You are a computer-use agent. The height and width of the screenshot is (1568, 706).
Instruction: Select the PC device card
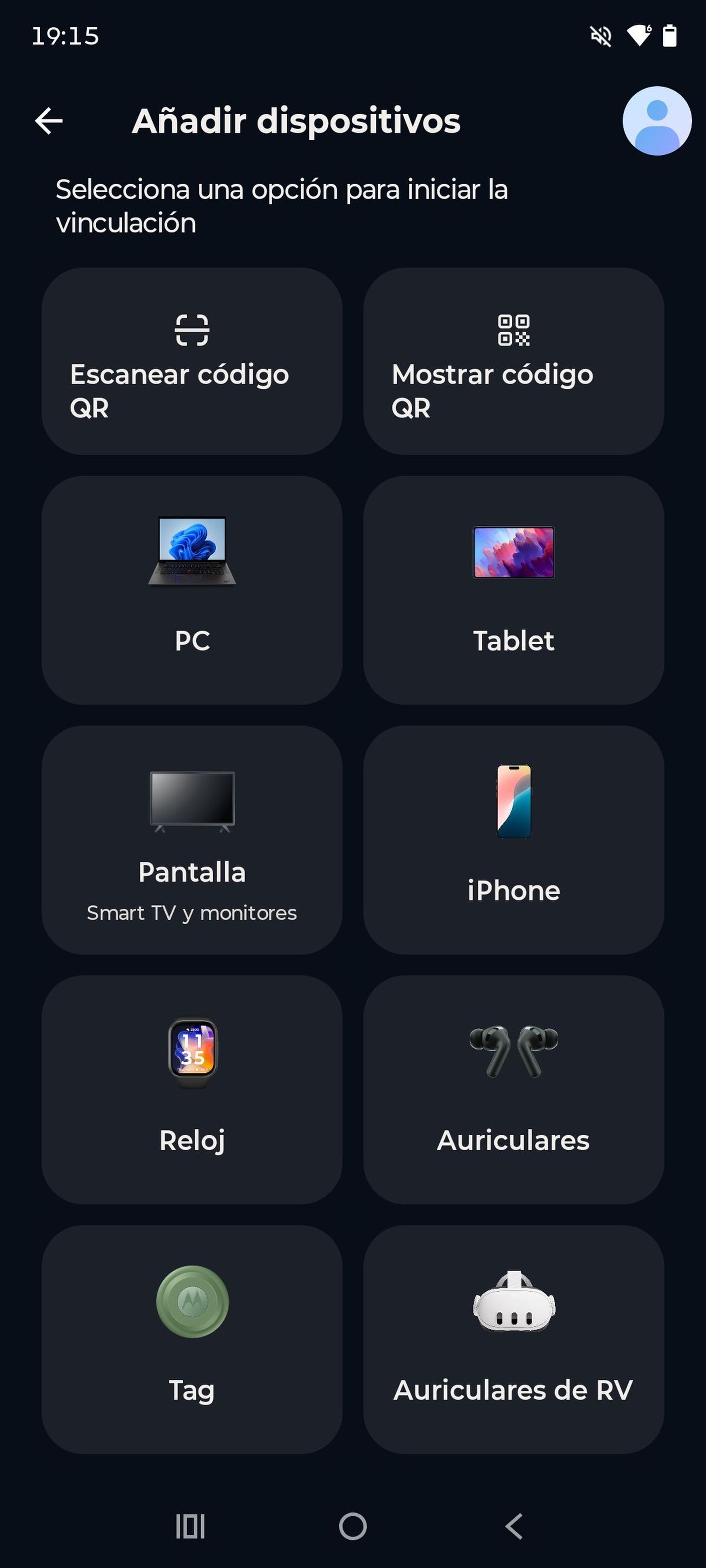pyautogui.click(x=192, y=590)
